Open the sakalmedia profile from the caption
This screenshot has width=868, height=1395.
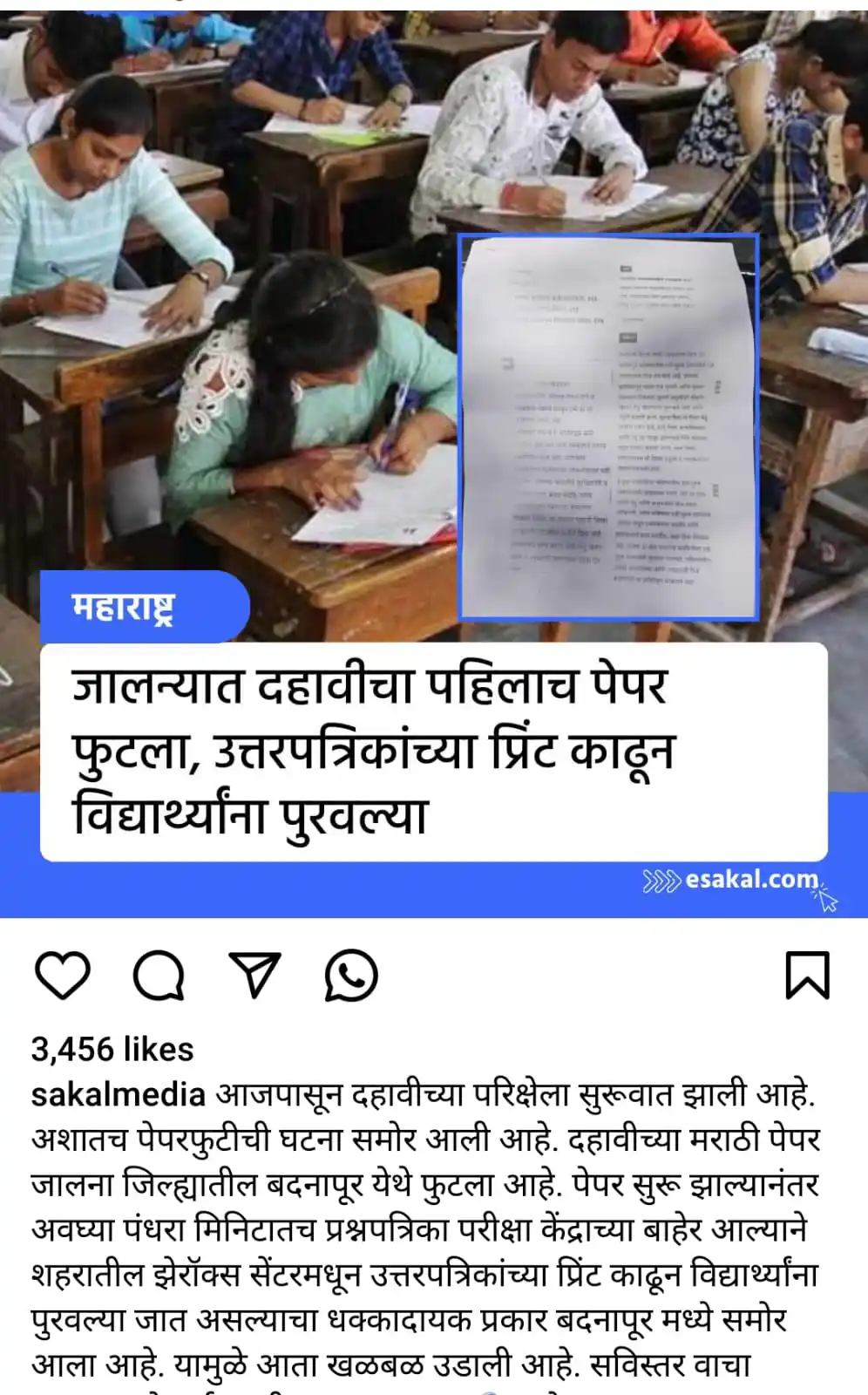(x=118, y=1094)
